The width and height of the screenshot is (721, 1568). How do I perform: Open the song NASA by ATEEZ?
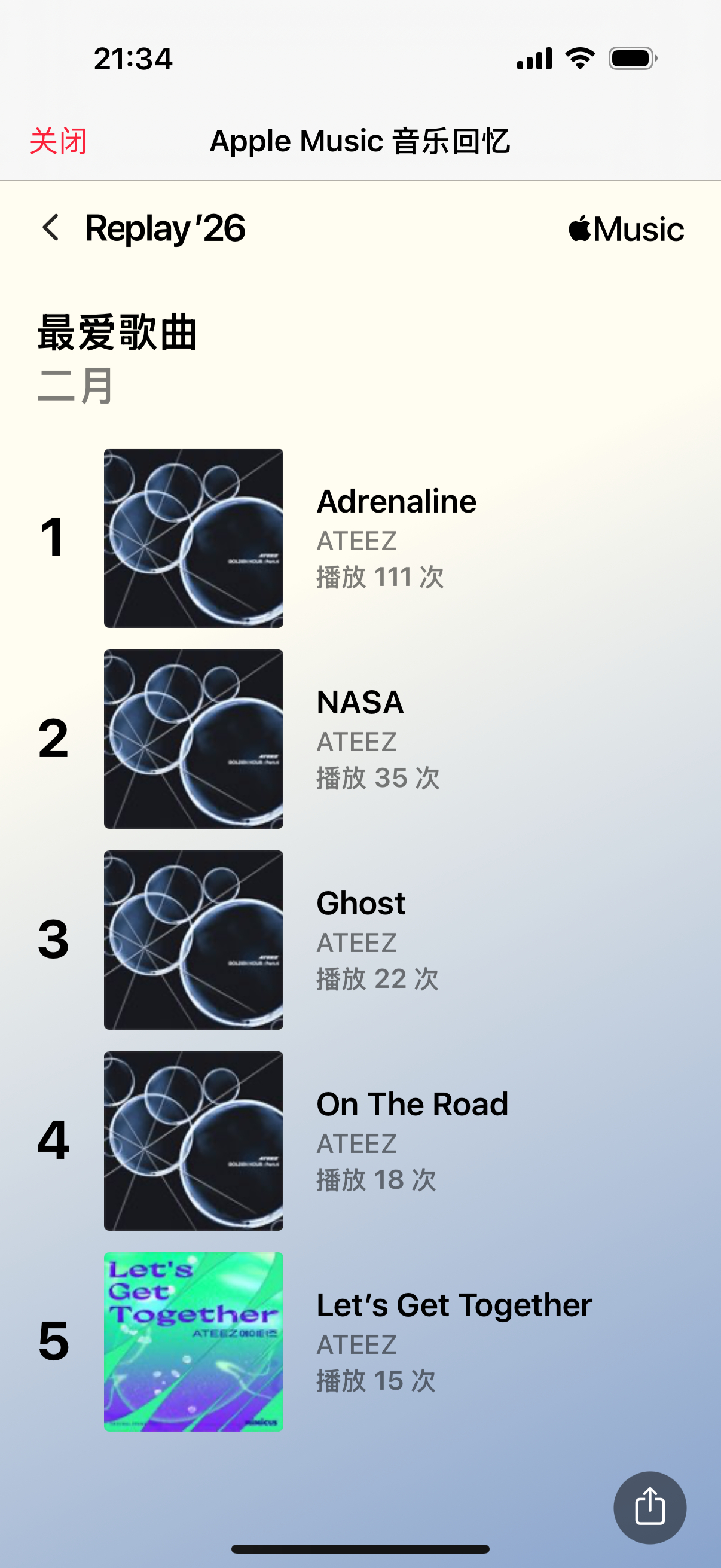360,739
